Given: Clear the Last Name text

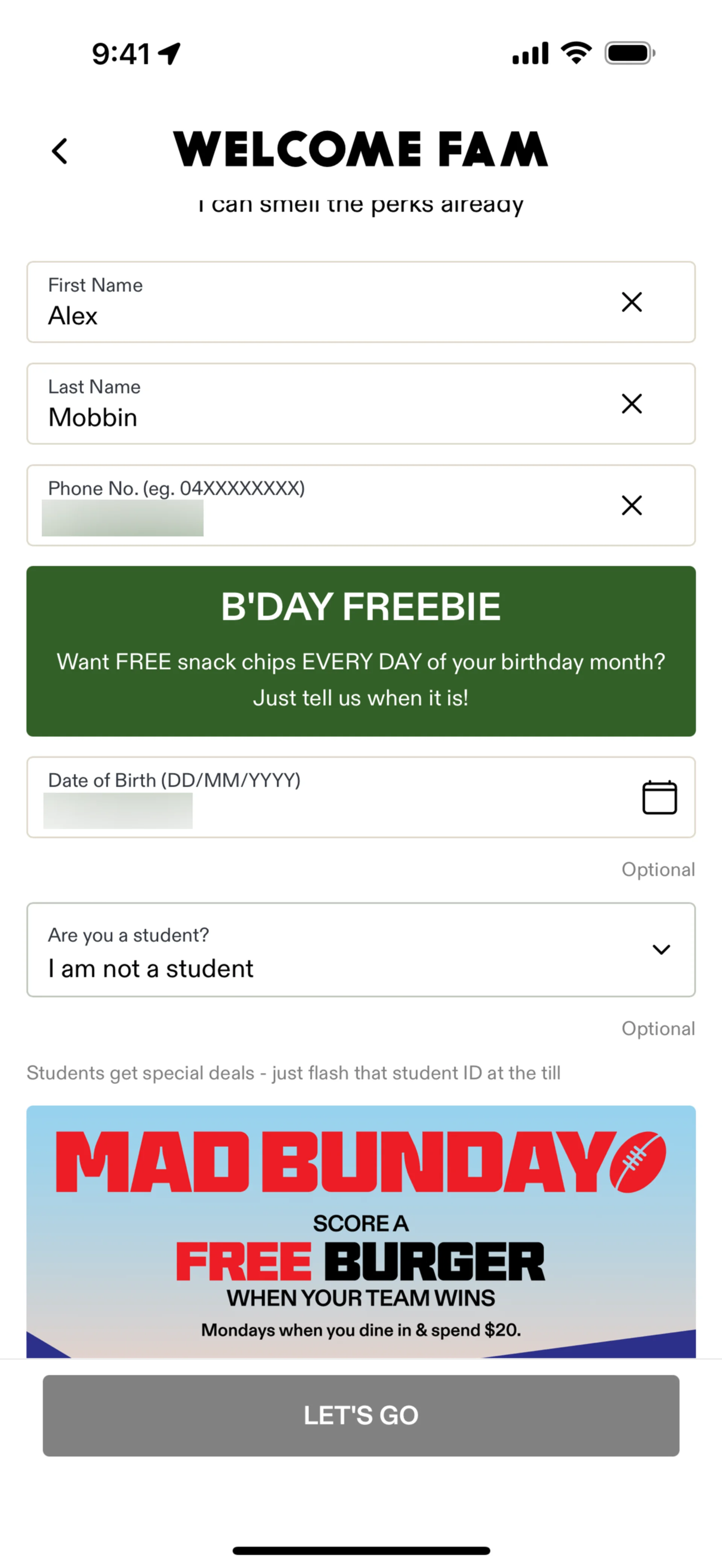Looking at the screenshot, I should point(631,404).
